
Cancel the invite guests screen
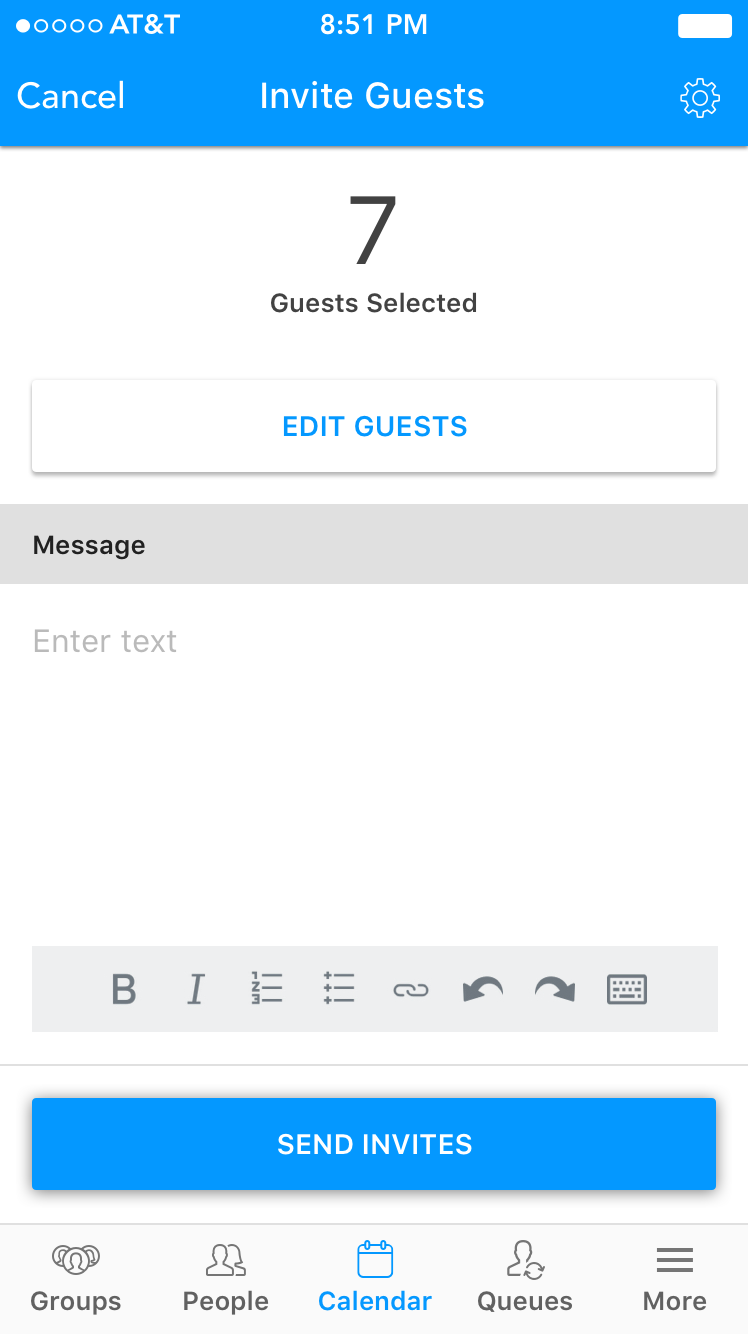point(70,95)
